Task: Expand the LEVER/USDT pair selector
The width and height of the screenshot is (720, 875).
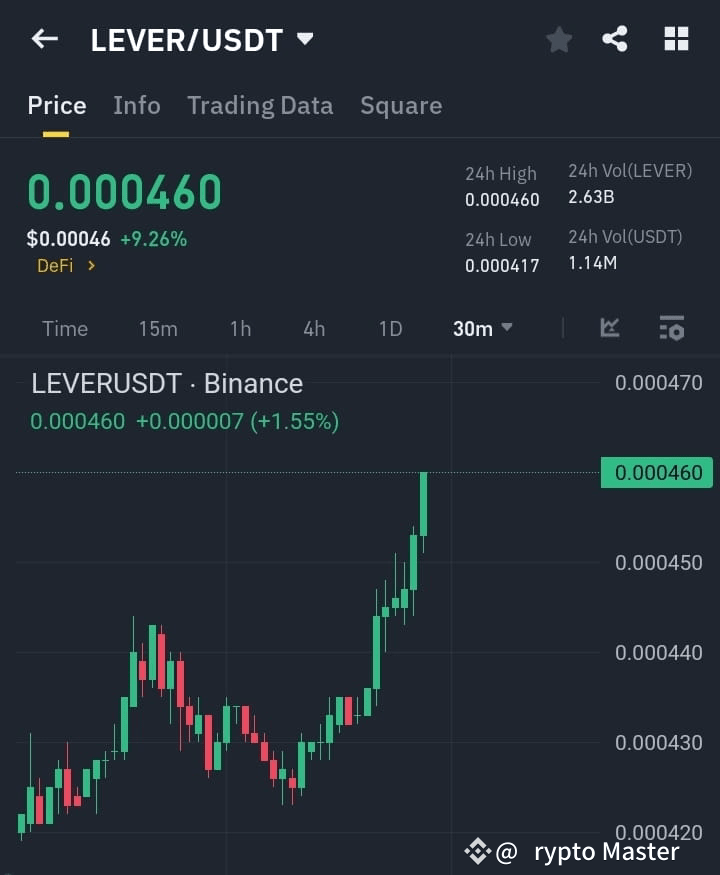Action: 305,38
